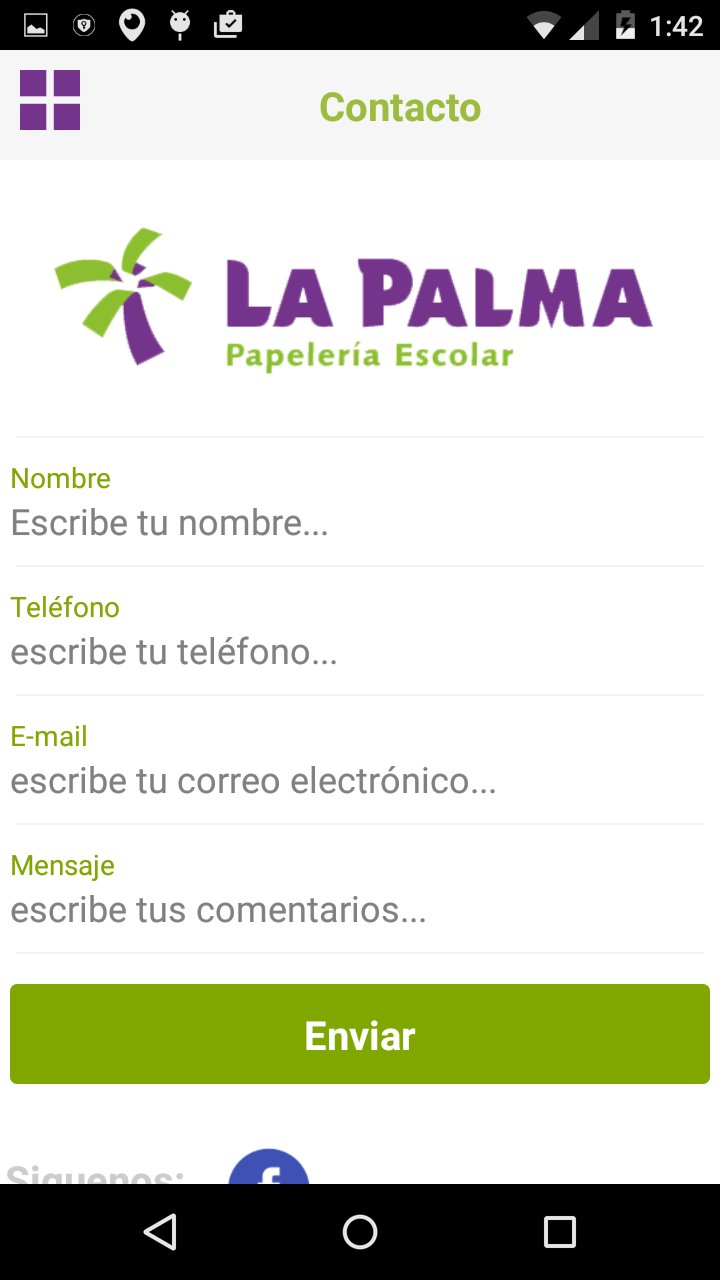The height and width of the screenshot is (1280, 720).
Task: Go back using the navigation bar
Action: pyautogui.click(x=160, y=1232)
